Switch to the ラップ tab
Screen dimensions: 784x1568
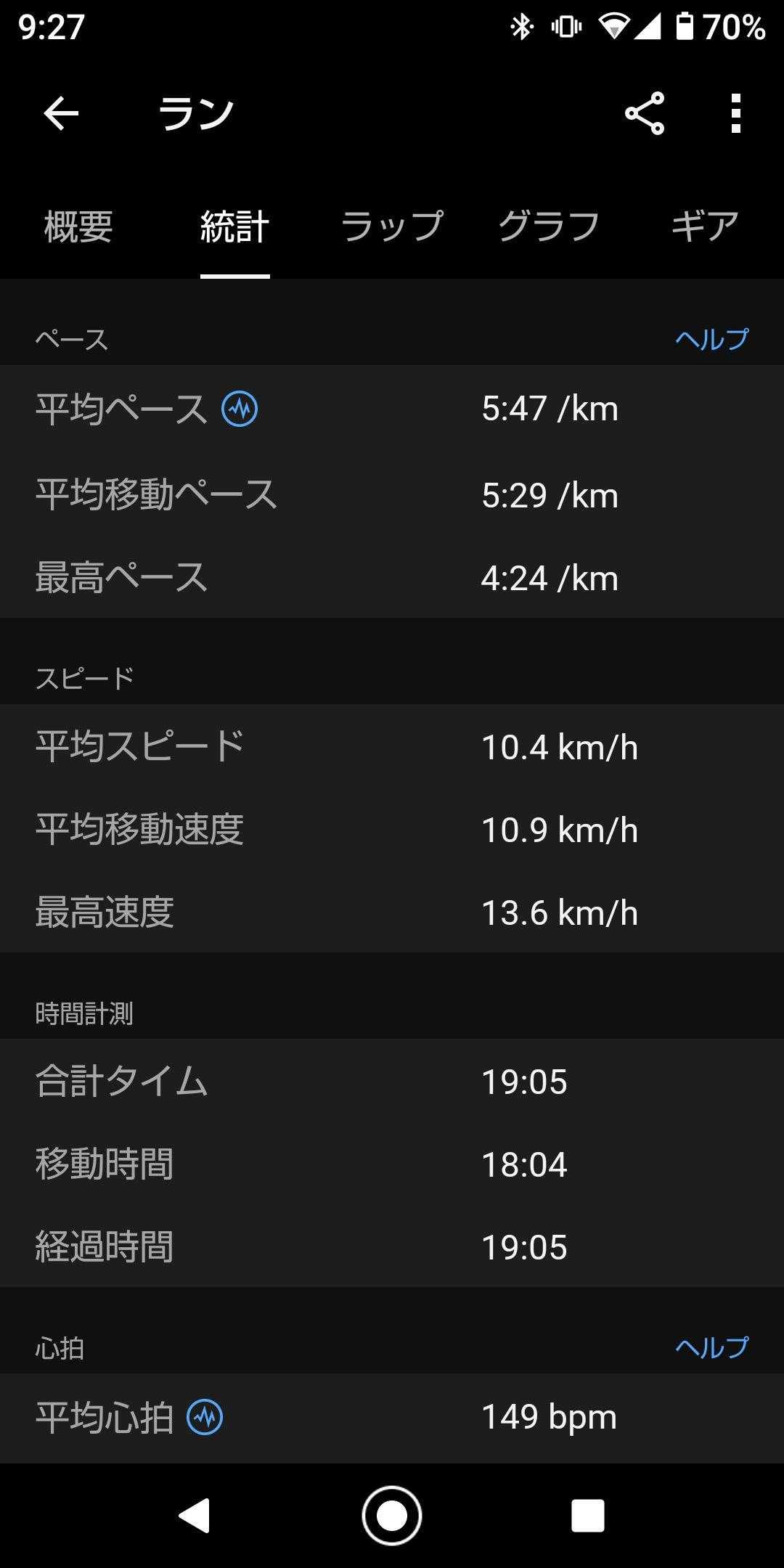pos(392,227)
